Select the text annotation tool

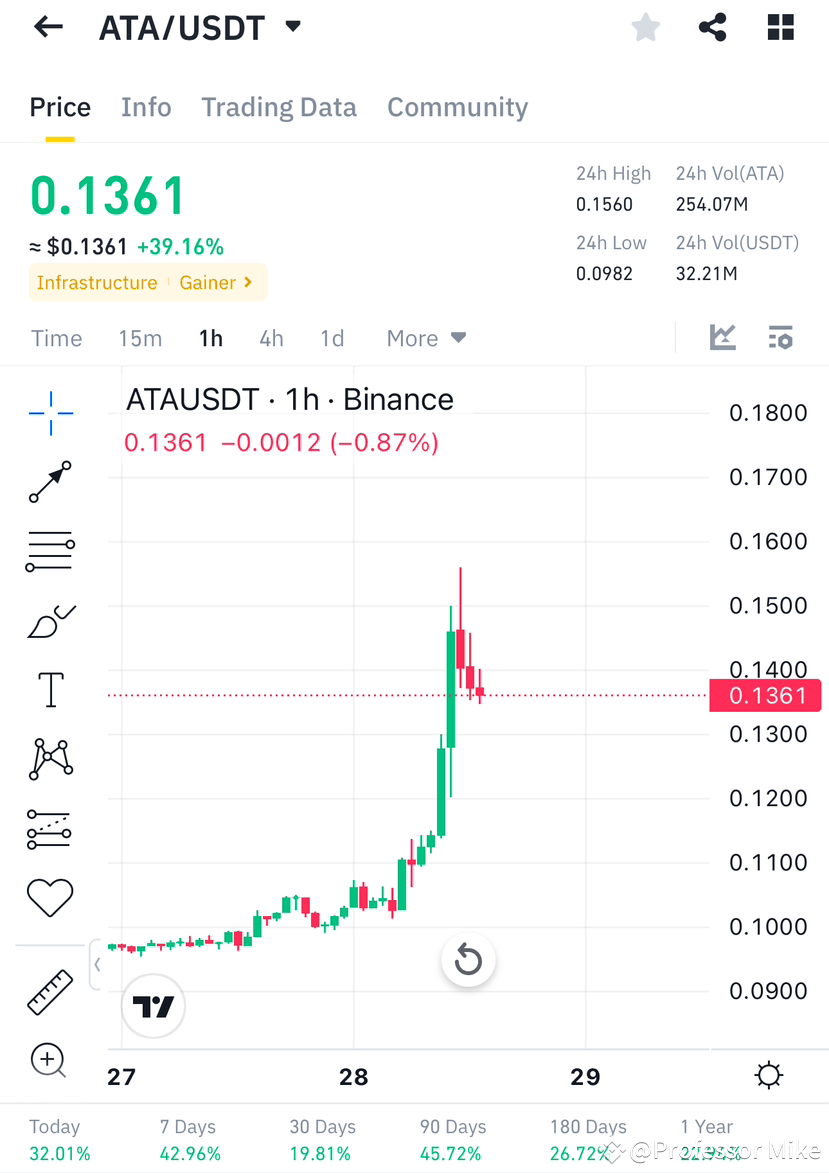[49, 690]
